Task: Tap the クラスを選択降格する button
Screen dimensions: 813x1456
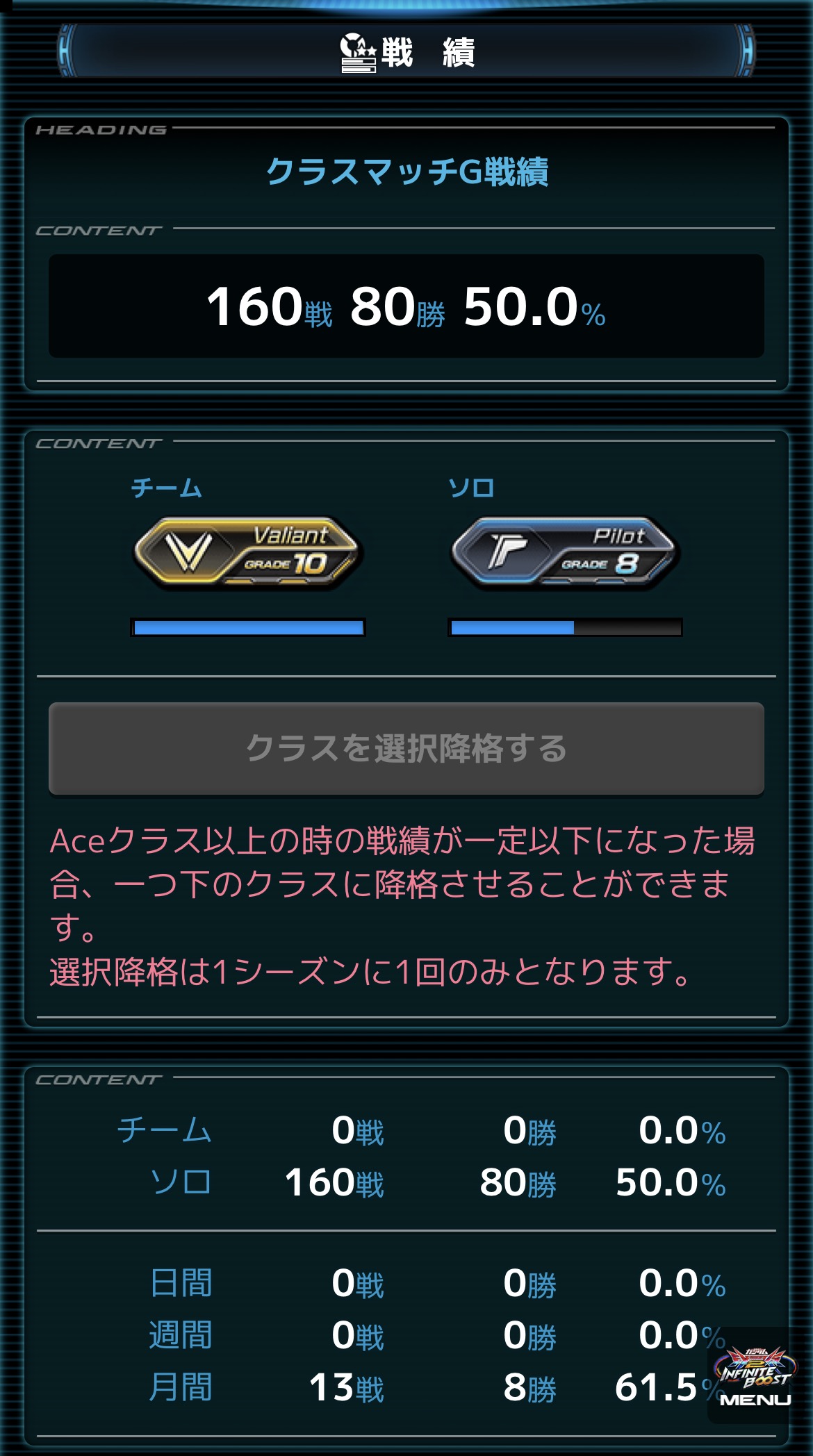Action: pyautogui.click(x=406, y=748)
